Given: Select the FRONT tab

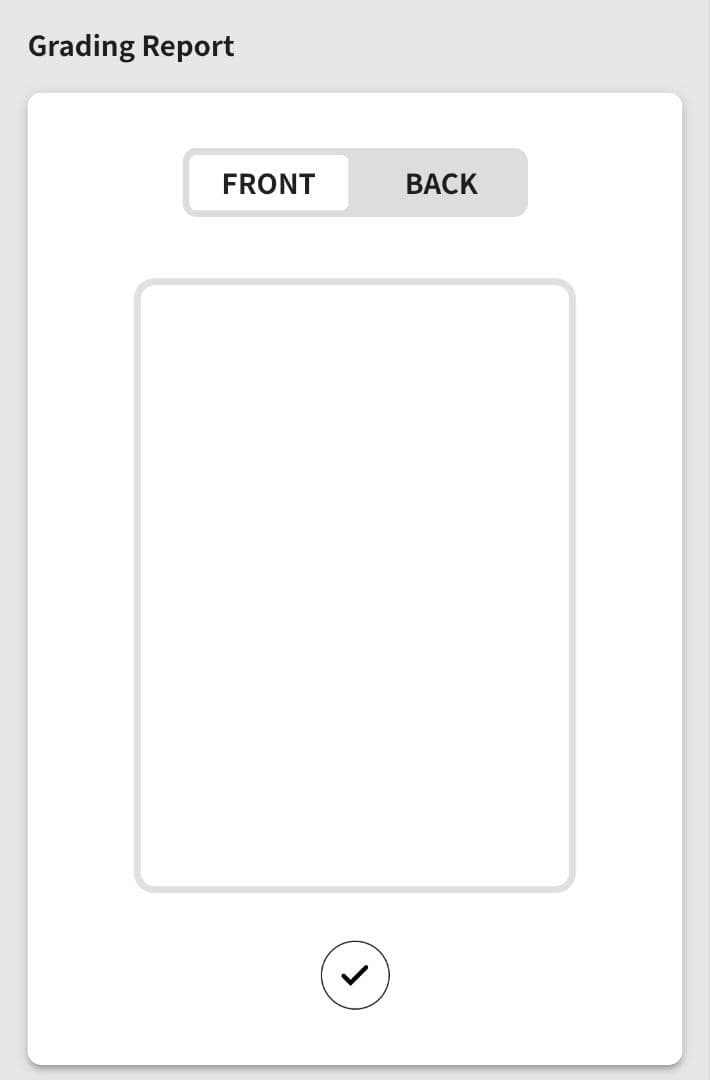Looking at the screenshot, I should 268,184.
